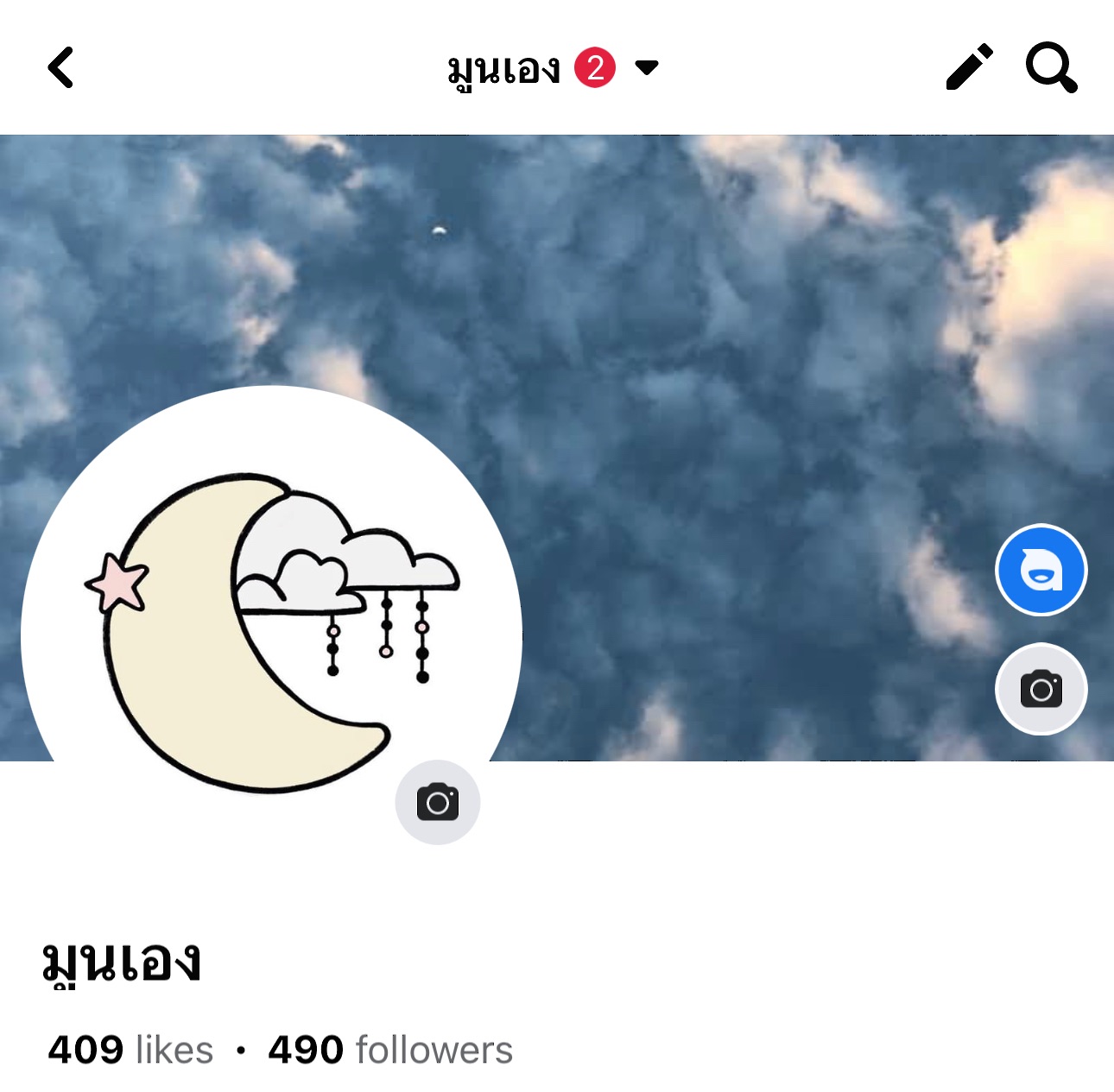The width and height of the screenshot is (1114, 1092).
Task: Go back using the top-left arrow
Action: (60, 67)
